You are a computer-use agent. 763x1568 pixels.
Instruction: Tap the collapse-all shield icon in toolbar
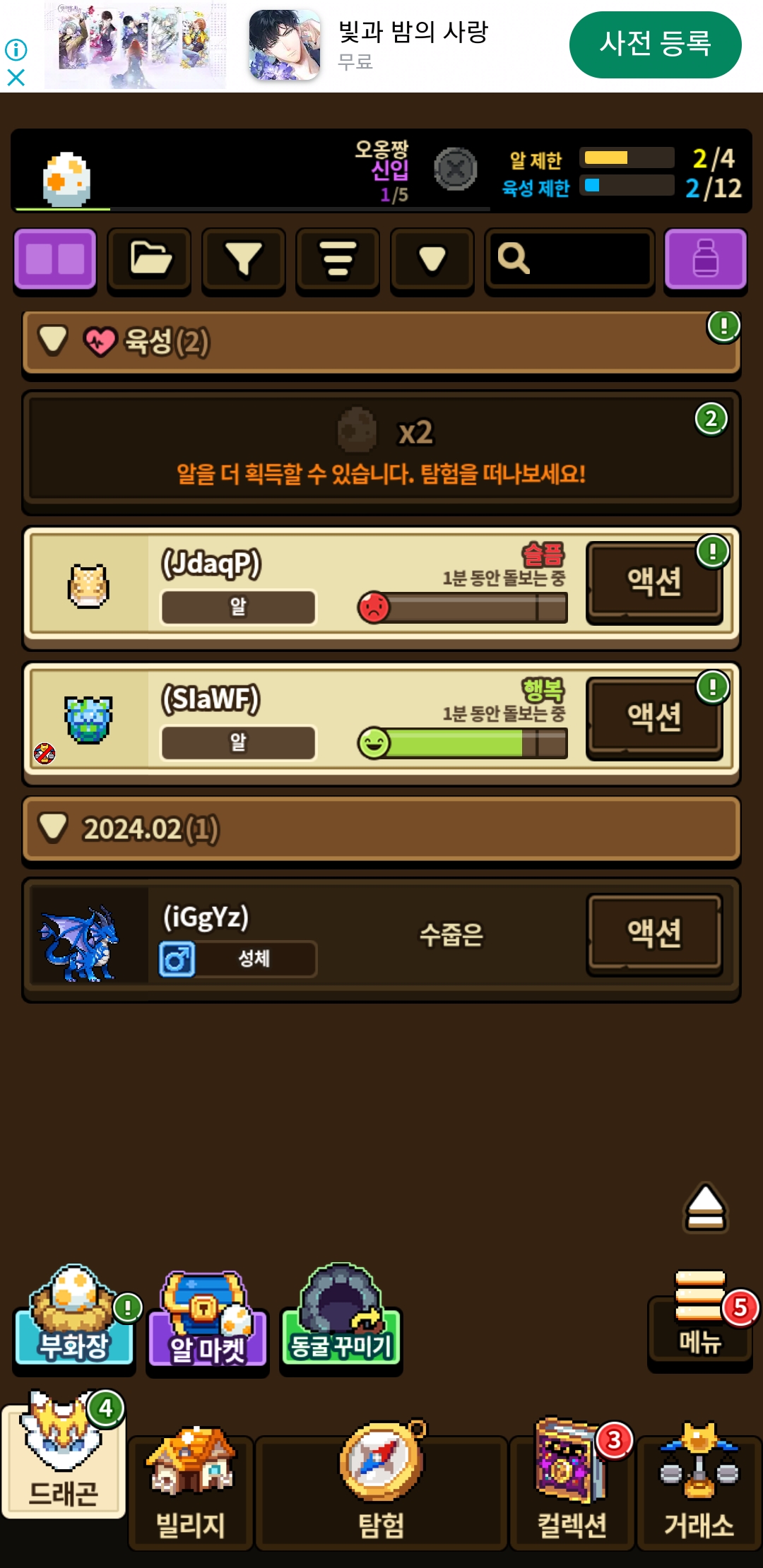pyautogui.click(x=432, y=259)
